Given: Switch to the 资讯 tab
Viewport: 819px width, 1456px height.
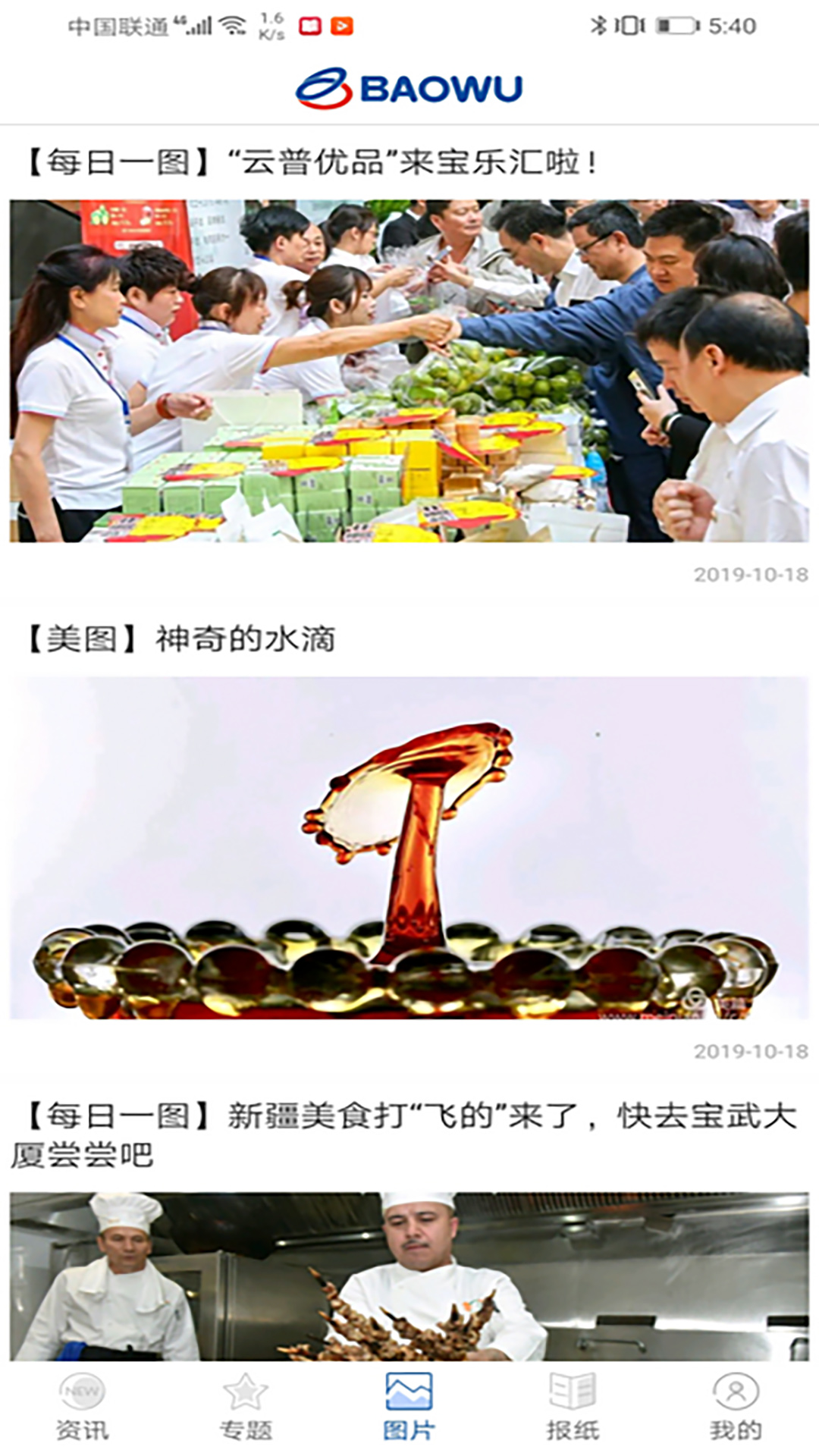Looking at the screenshot, I should pos(82,1406).
